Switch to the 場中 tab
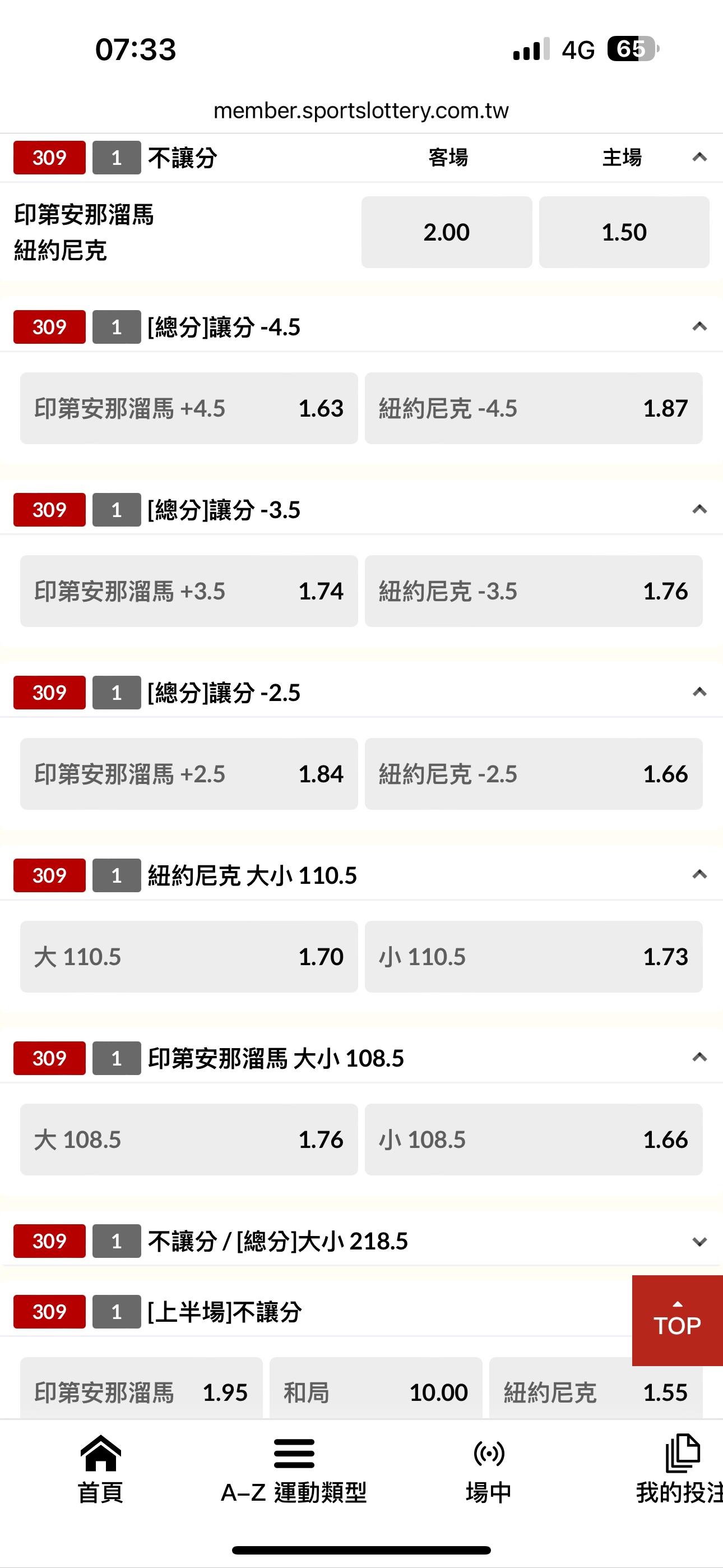The image size is (723, 1568). pyautogui.click(x=489, y=1469)
